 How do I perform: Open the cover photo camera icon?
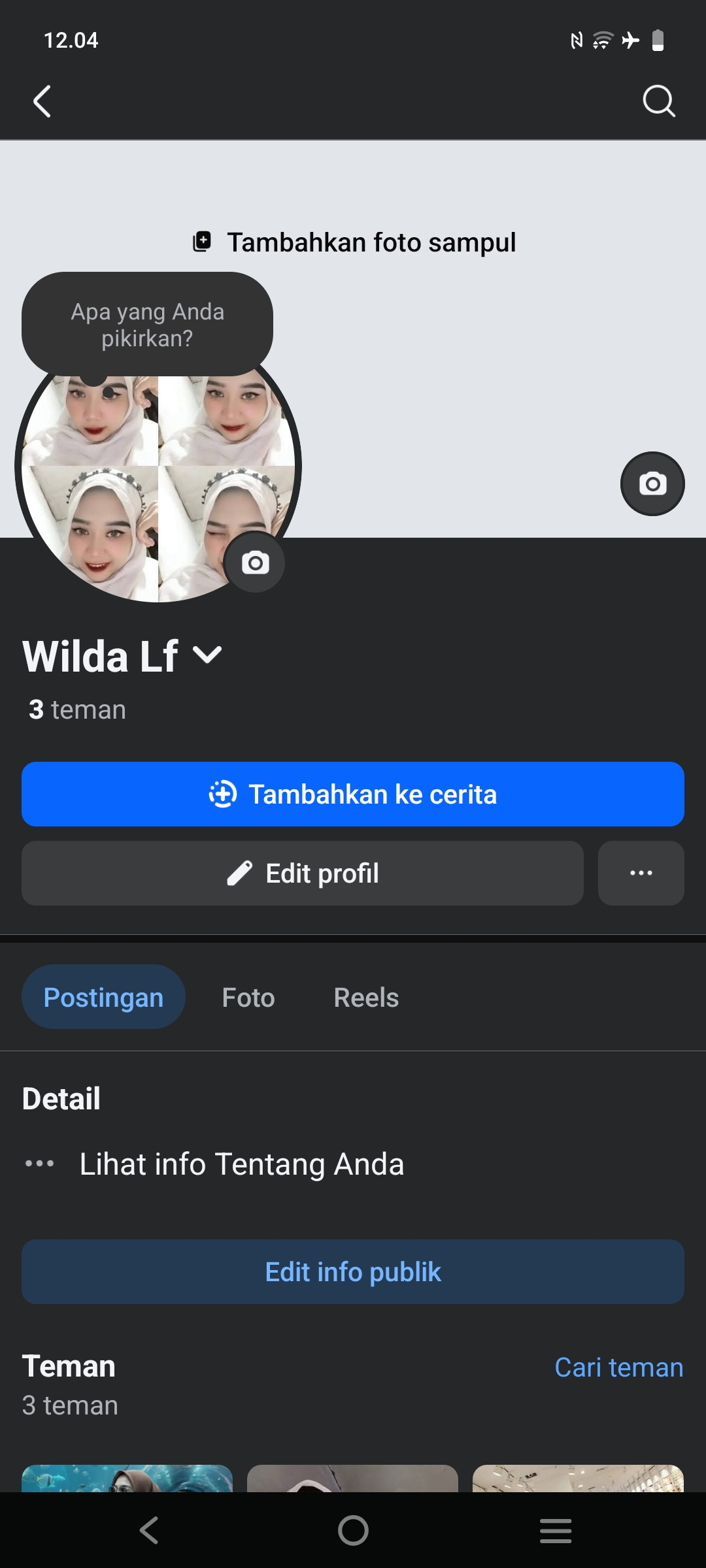point(652,483)
